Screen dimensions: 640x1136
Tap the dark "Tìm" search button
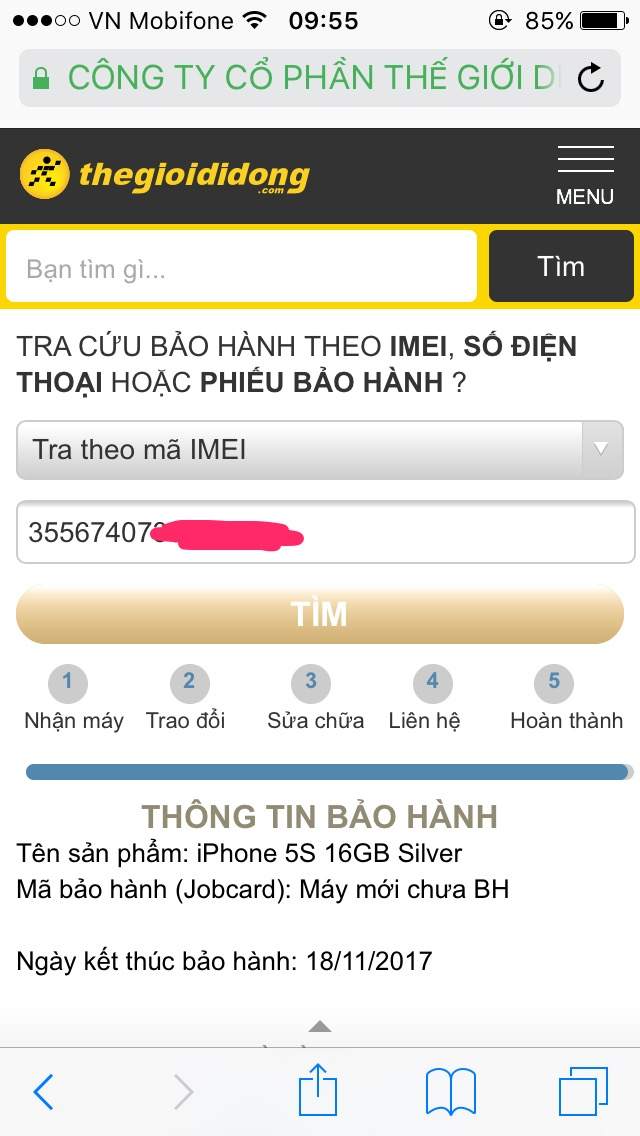pyautogui.click(x=561, y=267)
